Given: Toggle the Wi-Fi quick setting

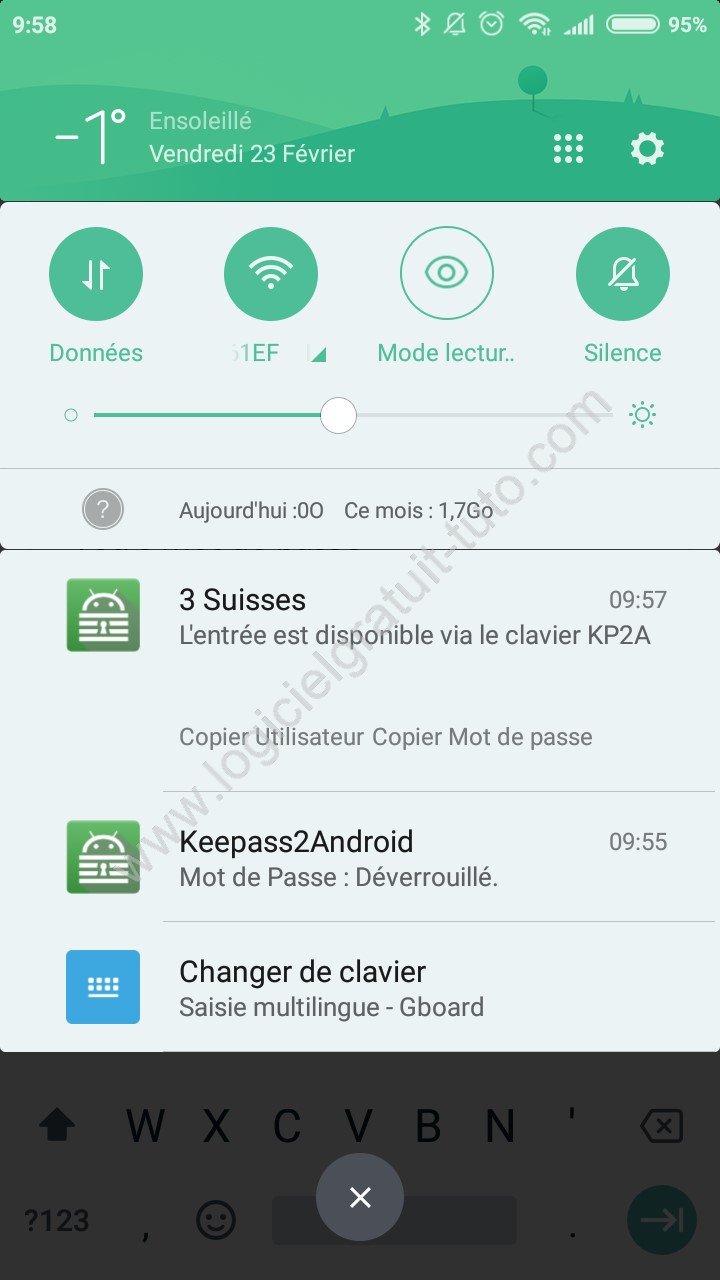Looking at the screenshot, I should (x=271, y=274).
